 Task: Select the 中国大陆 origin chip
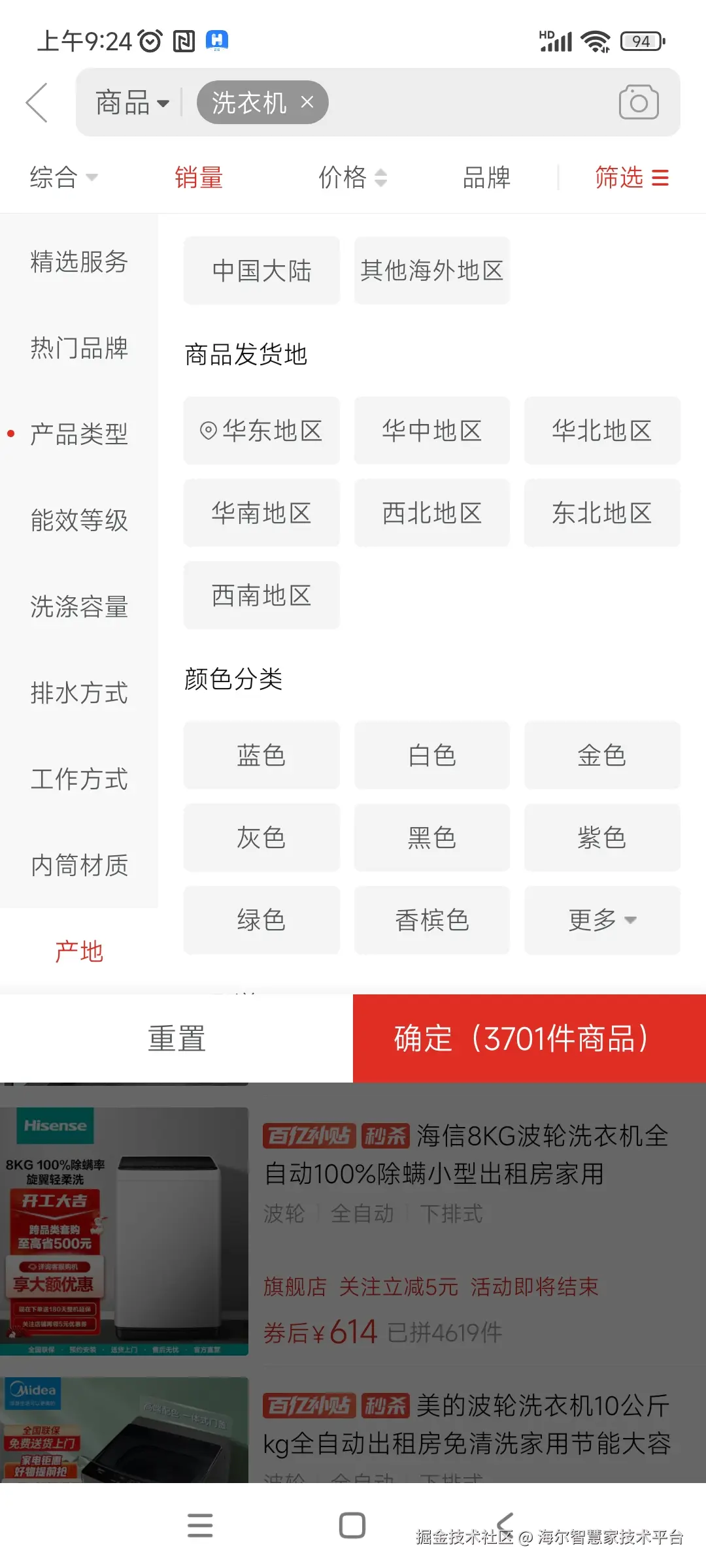[x=261, y=270]
